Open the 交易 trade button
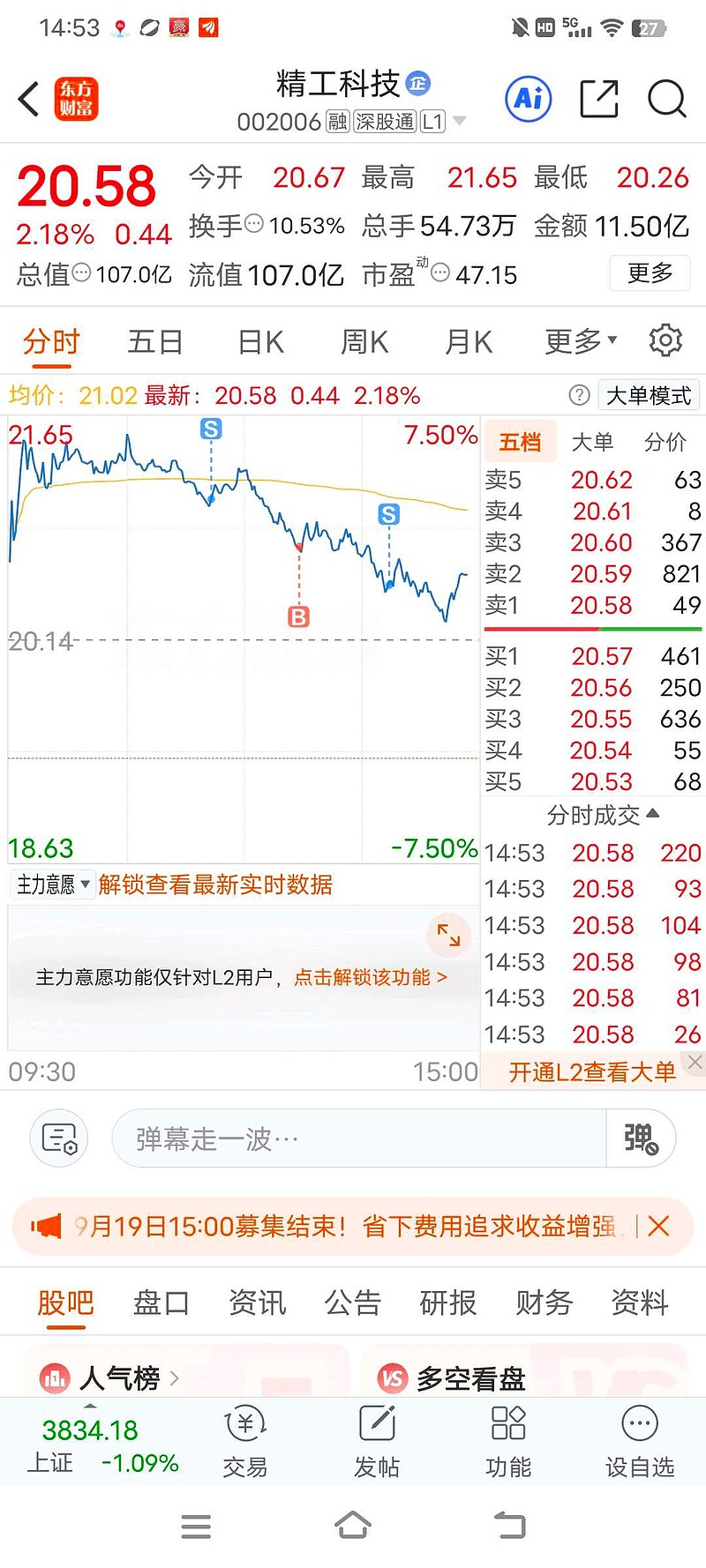Viewport: 706px width, 1568px height. 245,1440
